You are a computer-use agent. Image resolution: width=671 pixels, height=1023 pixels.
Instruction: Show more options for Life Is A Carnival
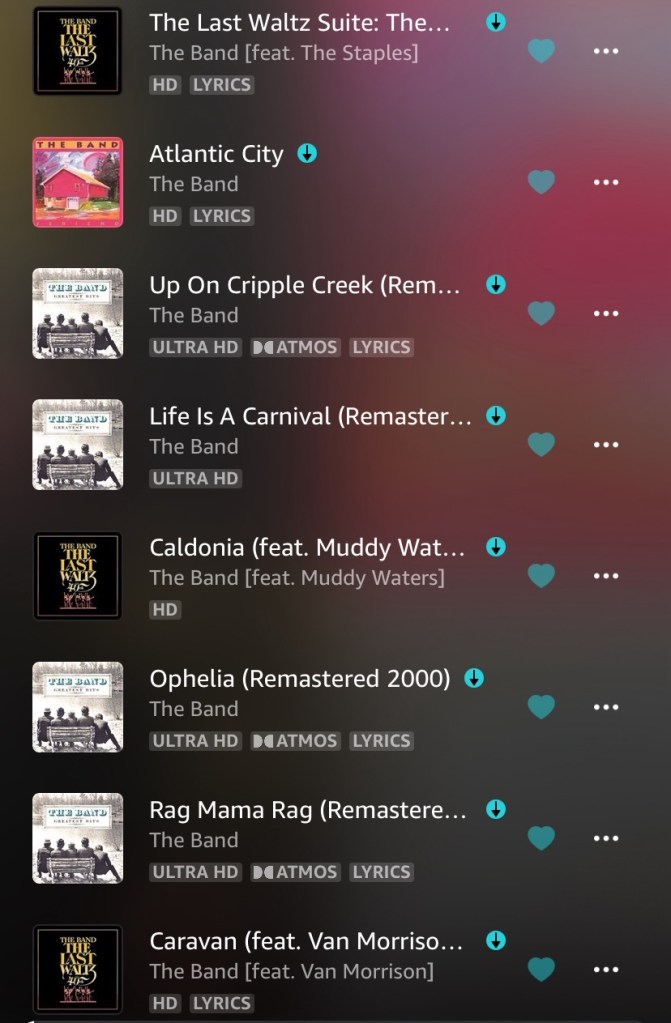[605, 444]
